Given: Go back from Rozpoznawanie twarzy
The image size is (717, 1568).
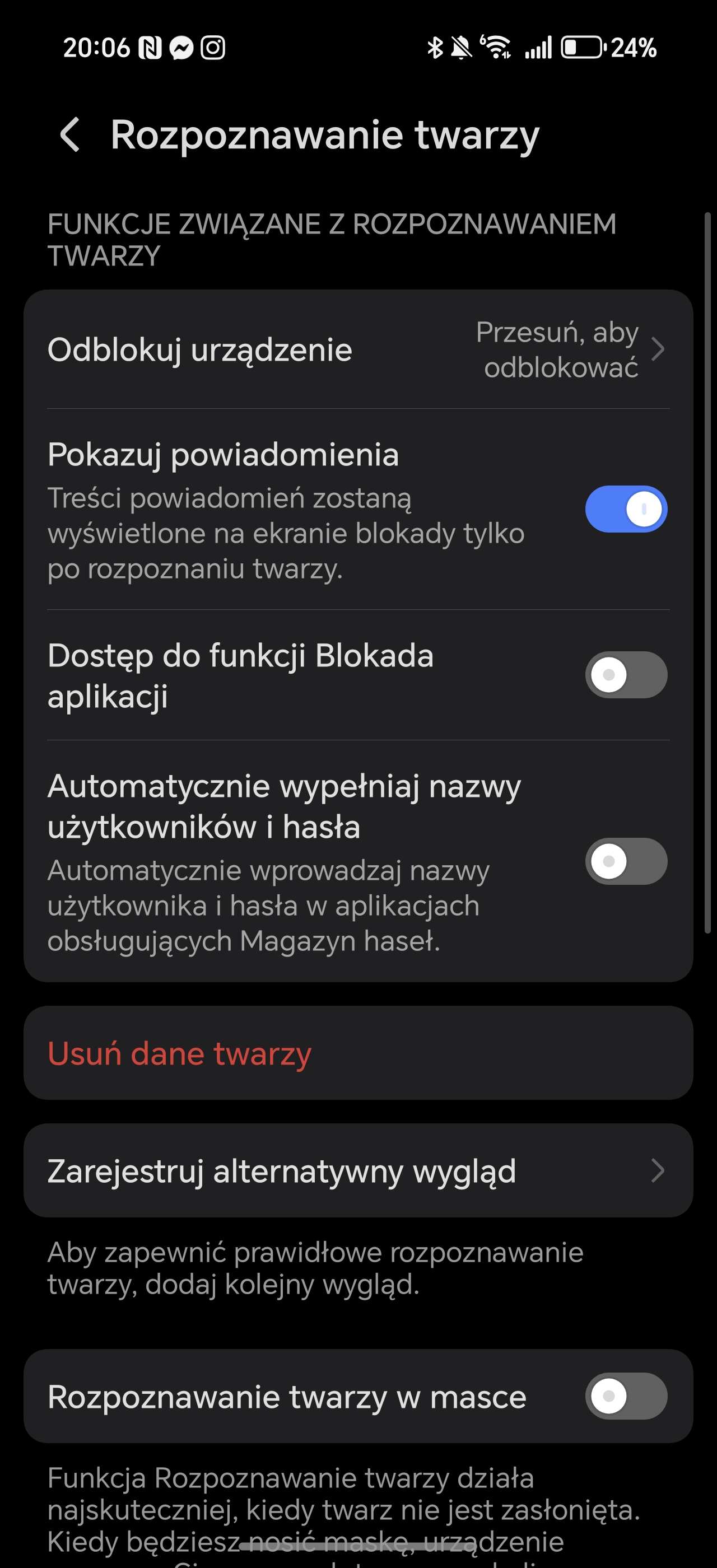Looking at the screenshot, I should [71, 134].
